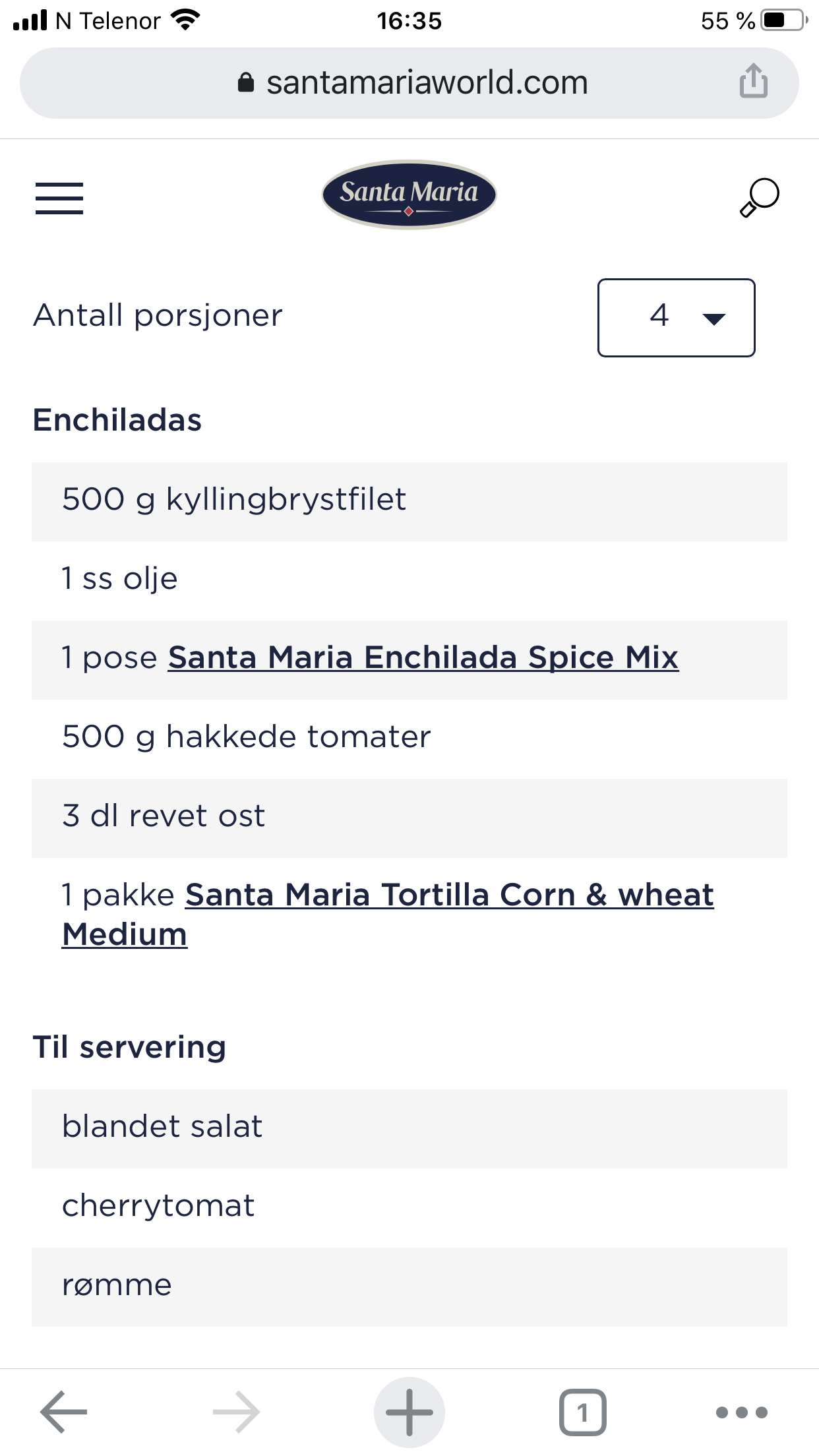This screenshot has height=1456, width=819.
Task: Open the browser overflow menu
Action: point(742,1412)
